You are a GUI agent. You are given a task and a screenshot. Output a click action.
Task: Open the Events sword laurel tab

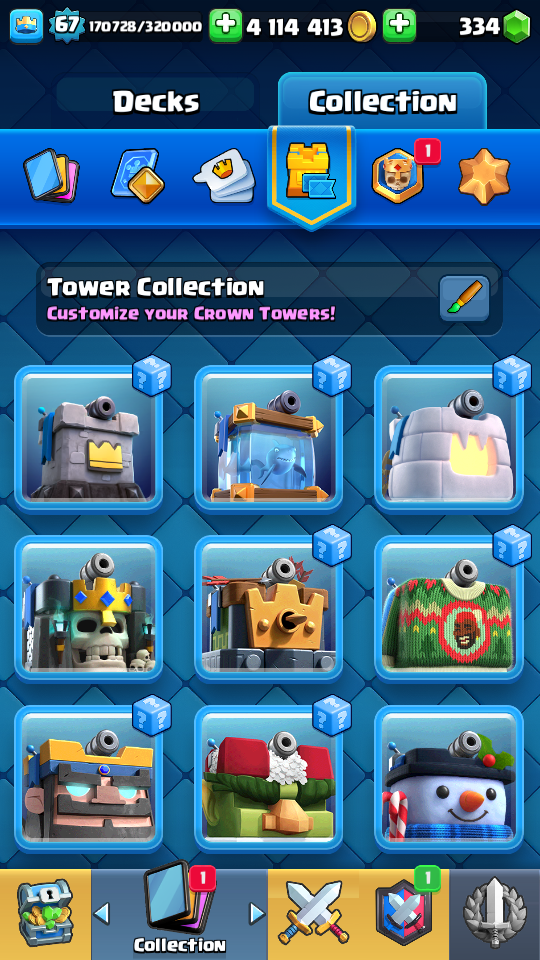point(495,912)
